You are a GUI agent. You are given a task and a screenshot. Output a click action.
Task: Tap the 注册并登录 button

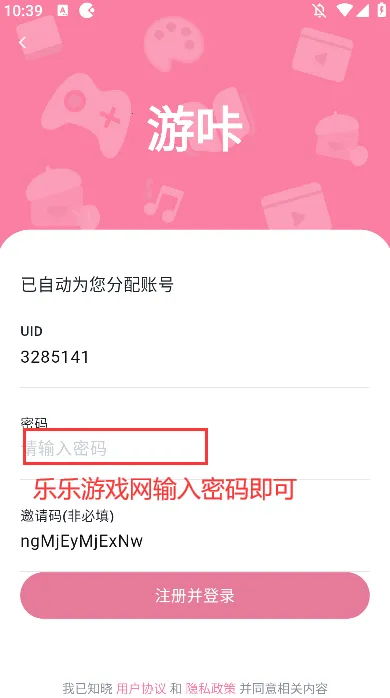[x=195, y=596]
